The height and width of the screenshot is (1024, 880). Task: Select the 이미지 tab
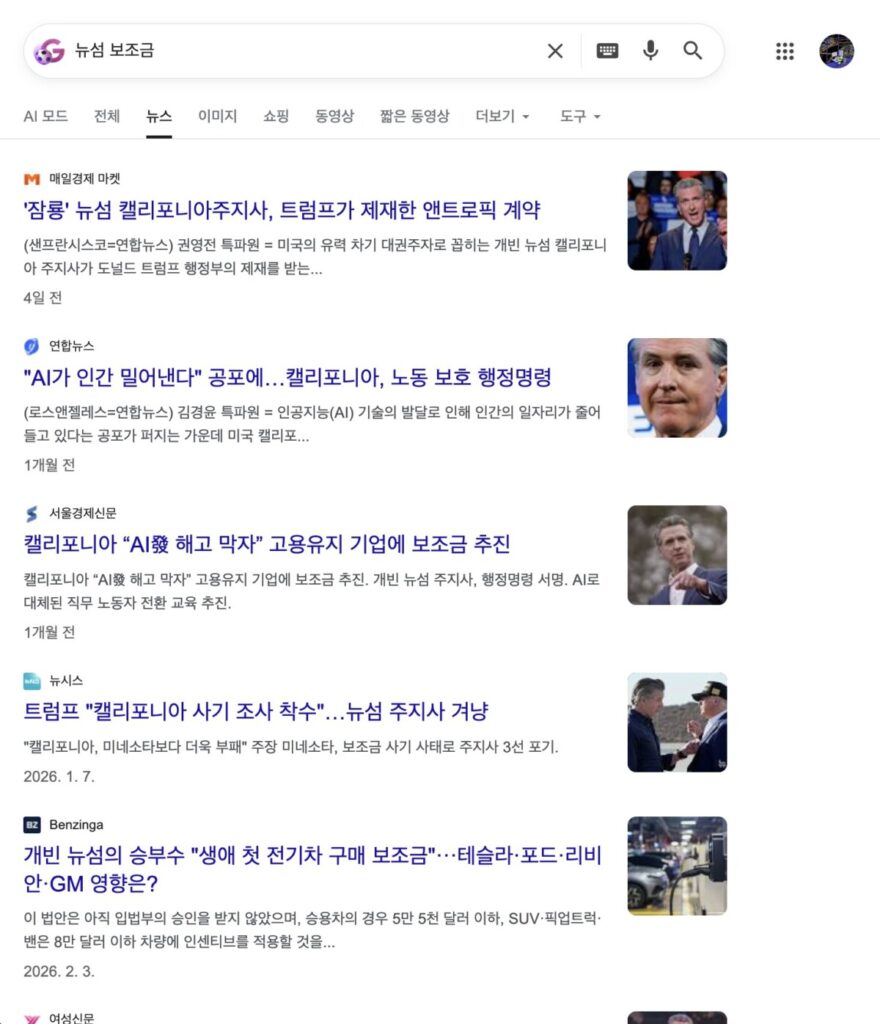coord(217,116)
